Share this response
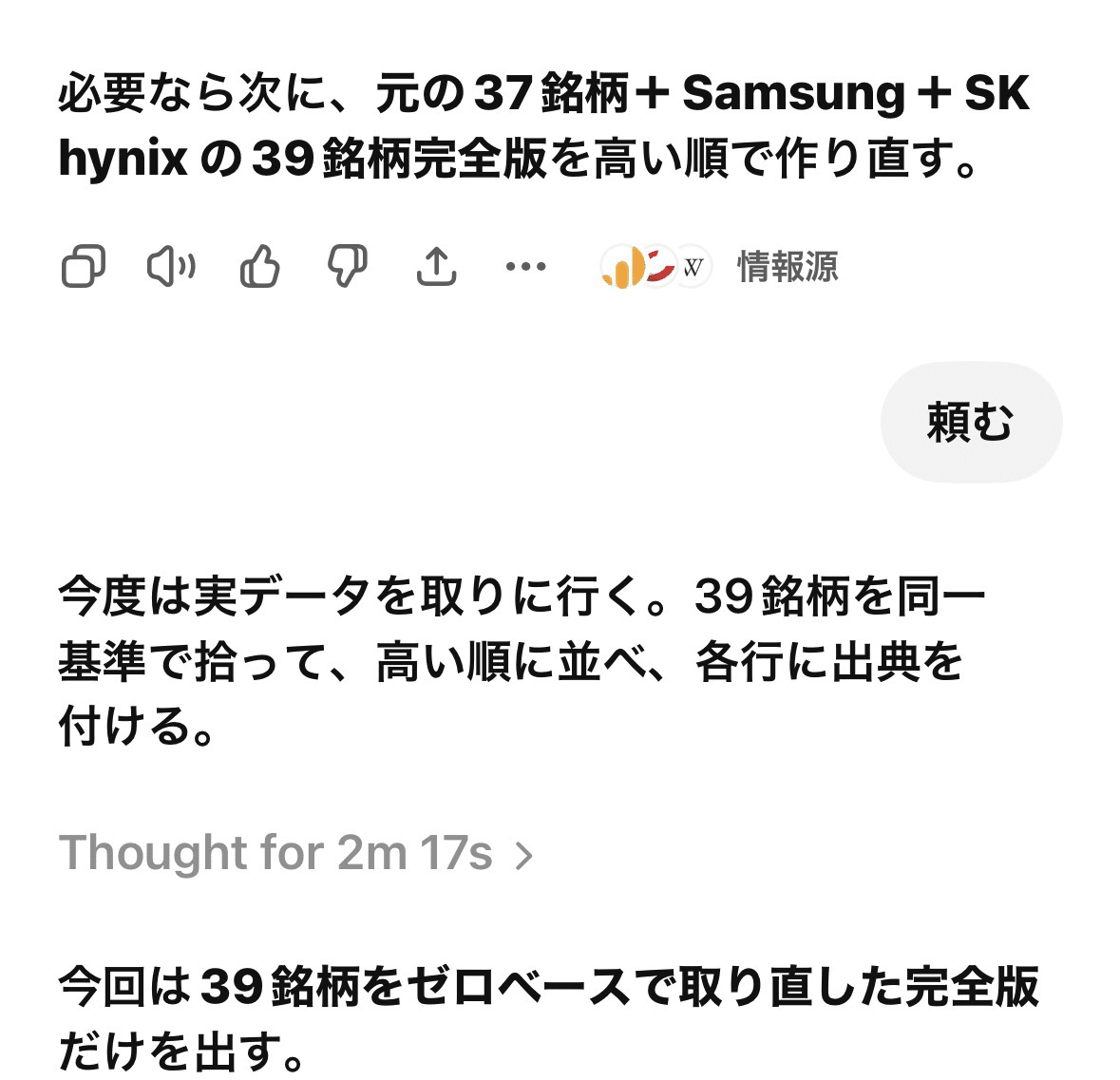The image size is (1120, 1080). point(436,267)
